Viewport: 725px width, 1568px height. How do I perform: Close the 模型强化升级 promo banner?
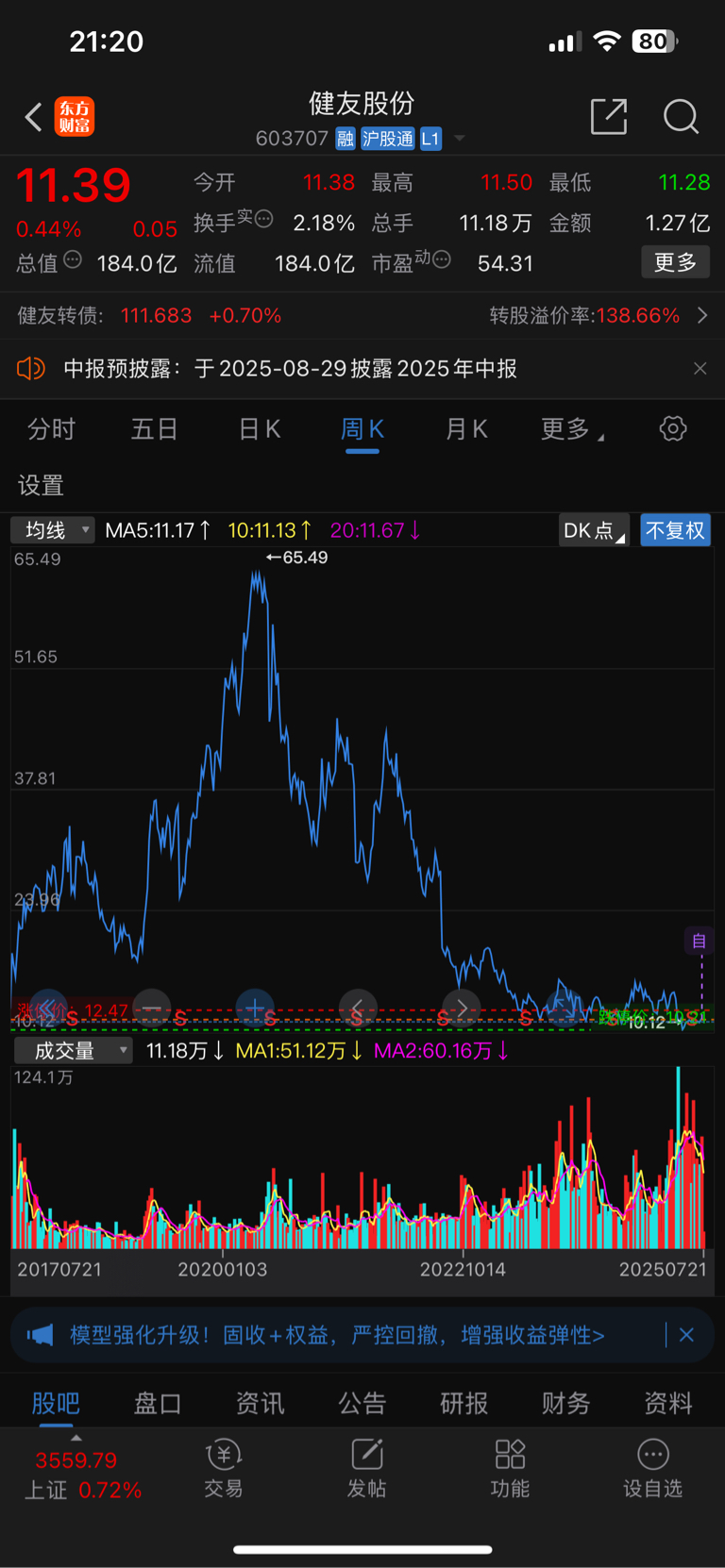tap(686, 1335)
